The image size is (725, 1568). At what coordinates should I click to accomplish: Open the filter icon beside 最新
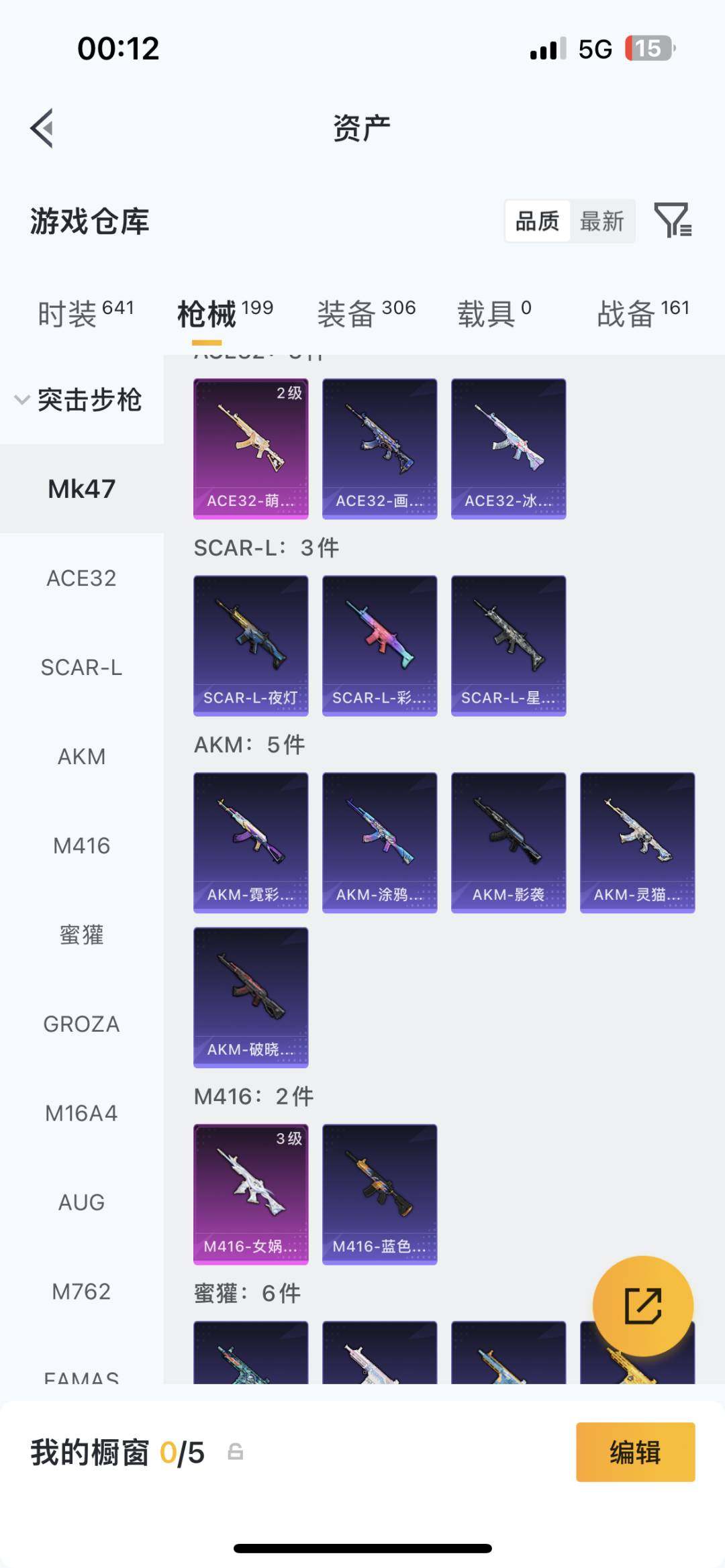(x=673, y=220)
